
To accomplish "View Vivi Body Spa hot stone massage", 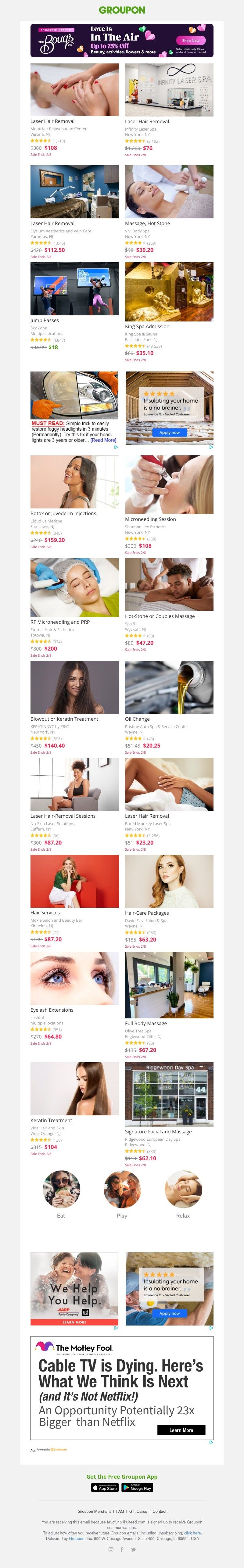I will click(x=169, y=192).
